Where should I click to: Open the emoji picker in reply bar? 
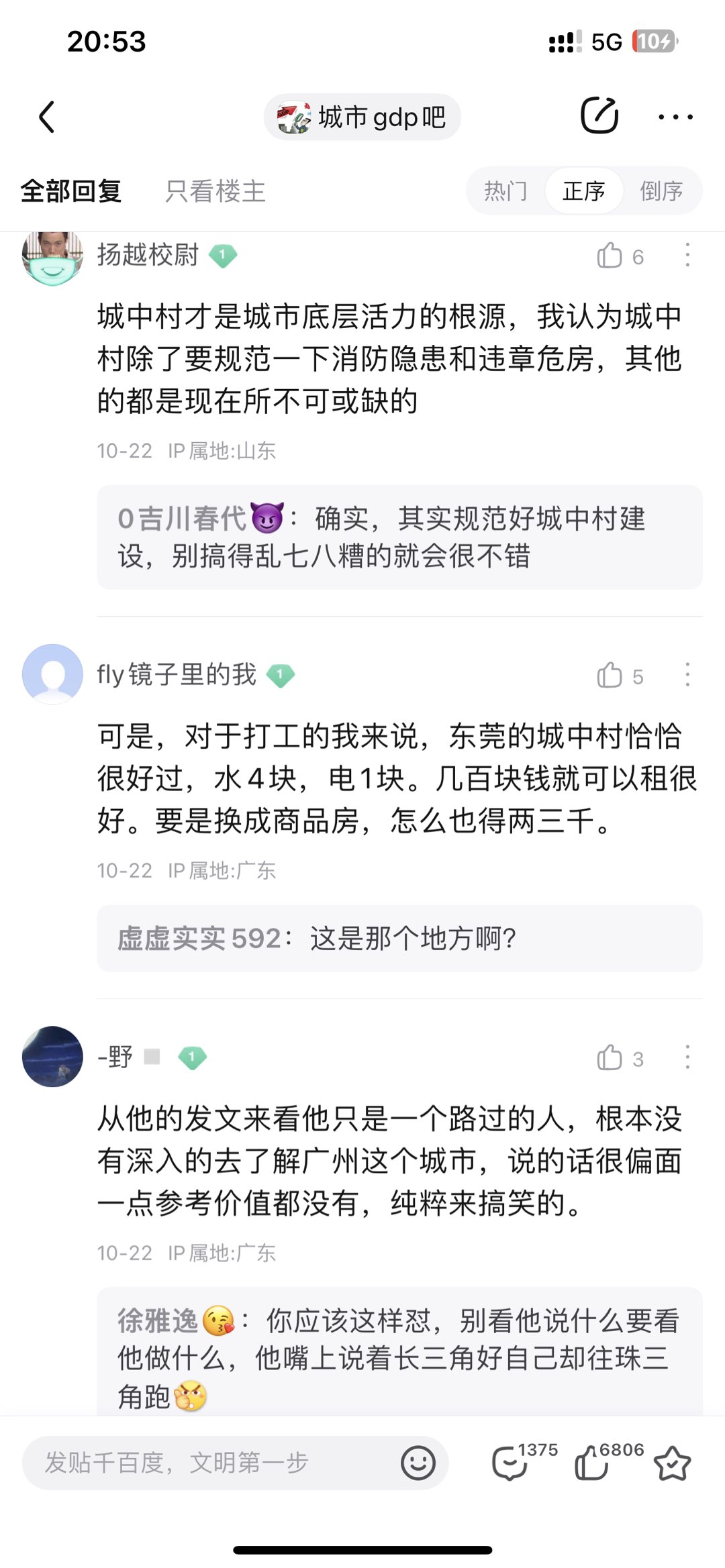pyautogui.click(x=418, y=1463)
